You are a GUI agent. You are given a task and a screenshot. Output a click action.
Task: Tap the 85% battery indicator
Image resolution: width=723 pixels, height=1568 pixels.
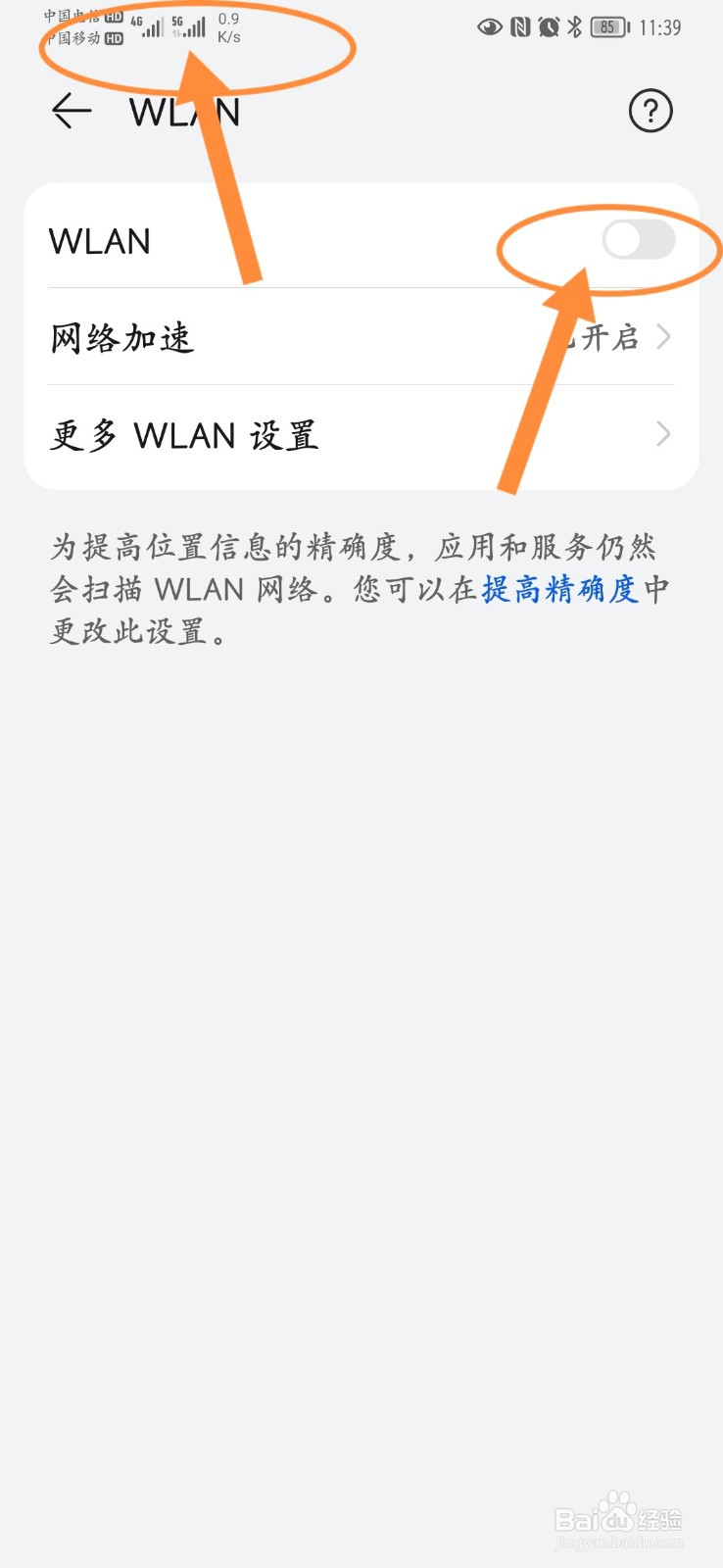click(606, 27)
